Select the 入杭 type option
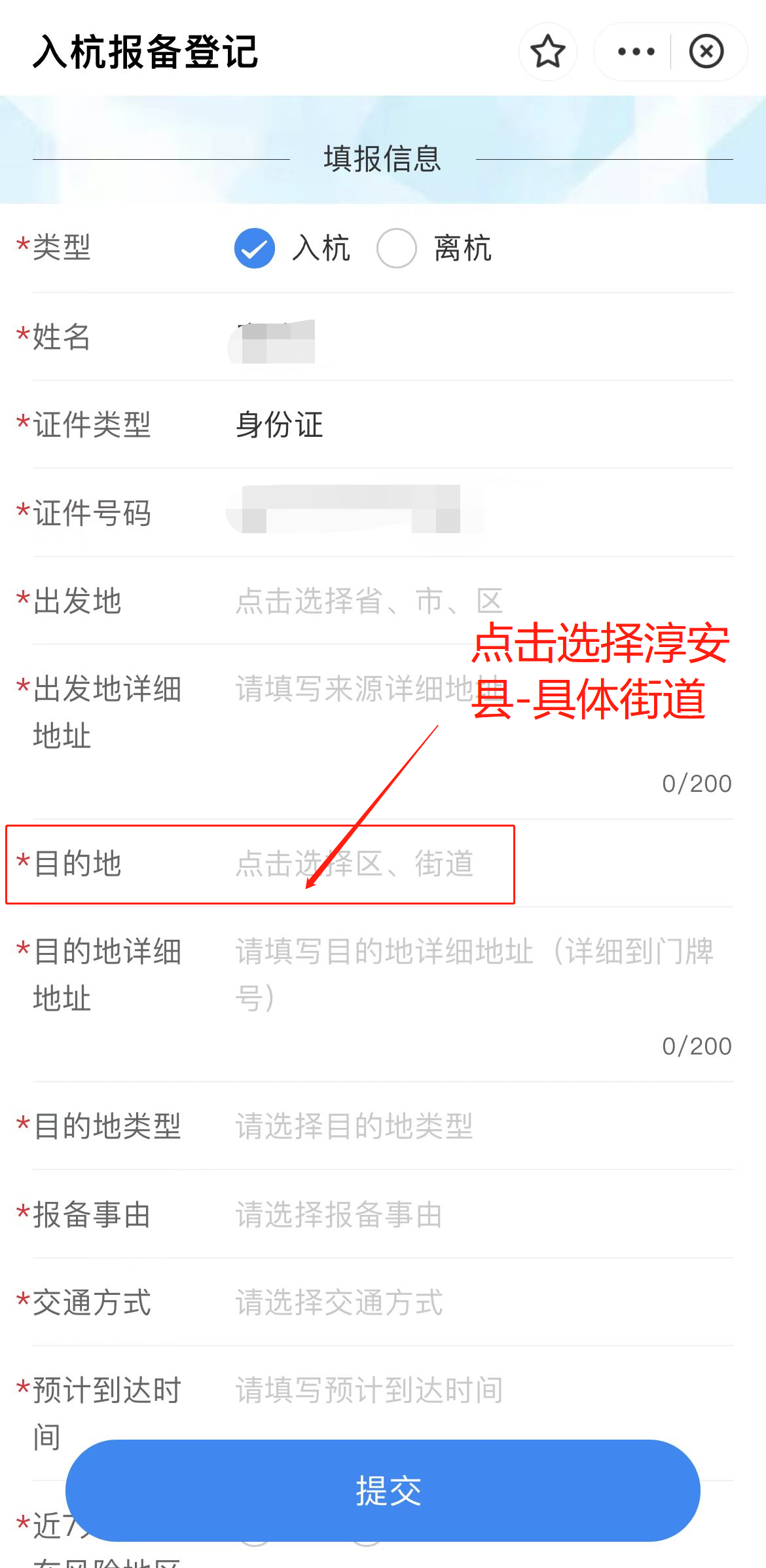 [x=255, y=248]
